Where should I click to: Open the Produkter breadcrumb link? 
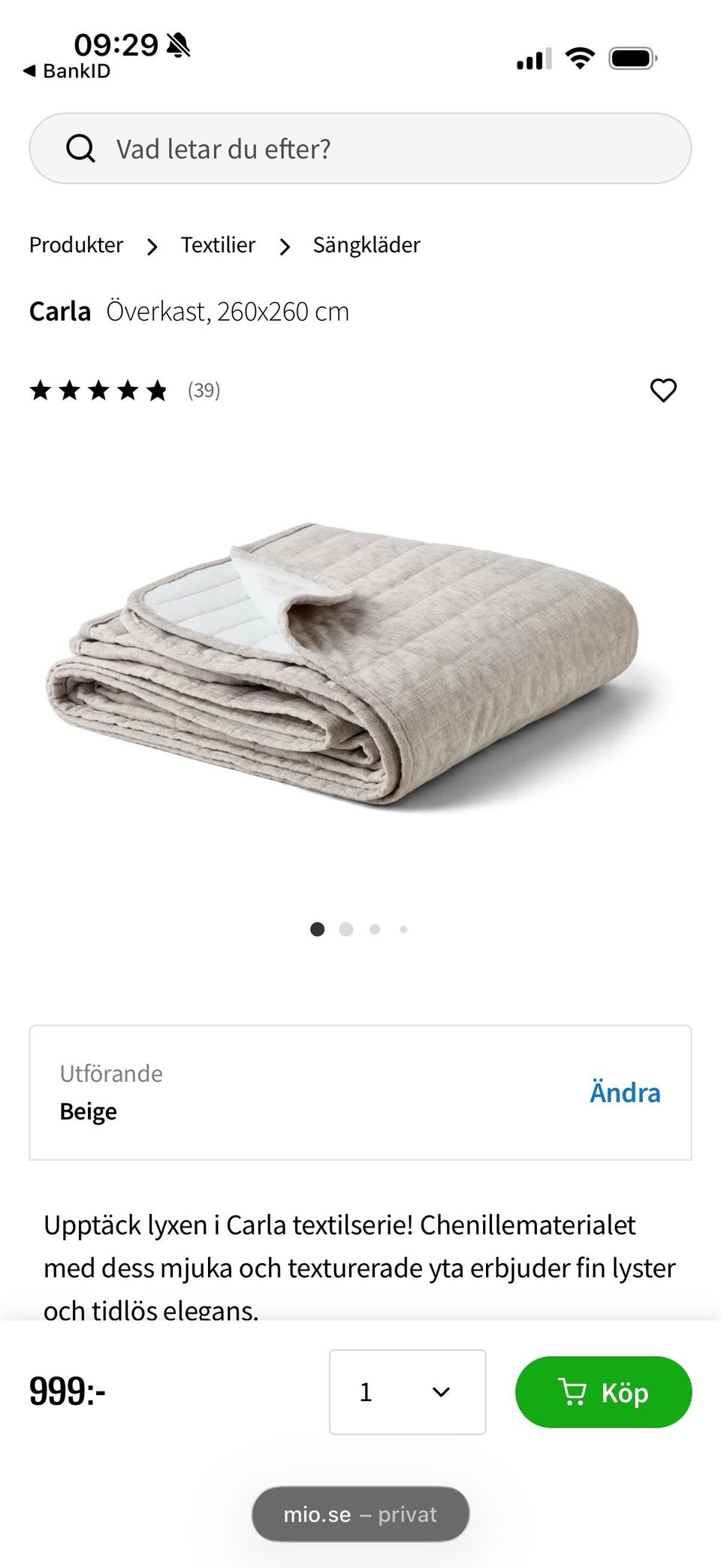click(x=76, y=245)
